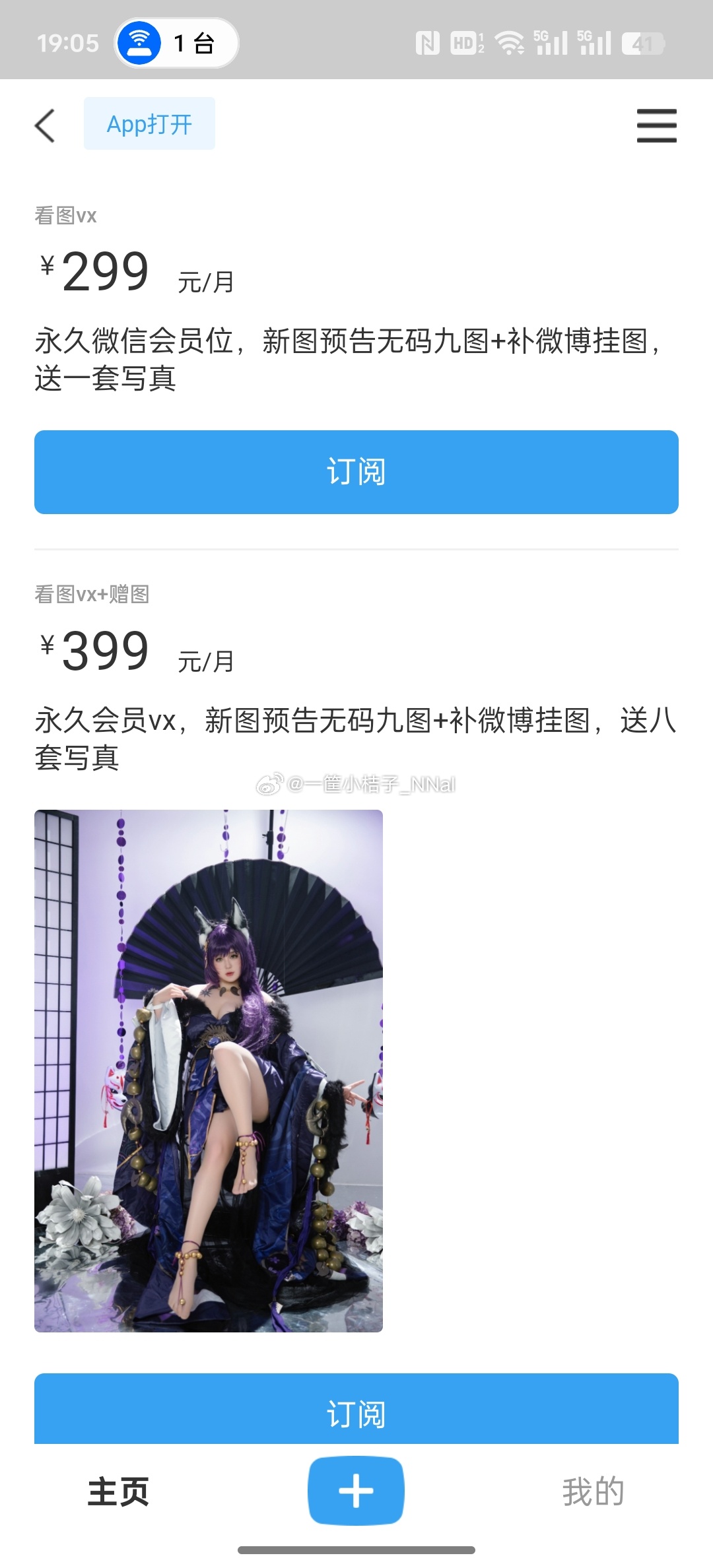Tap the blue plus create button
The image size is (713, 1568).
click(x=356, y=1491)
